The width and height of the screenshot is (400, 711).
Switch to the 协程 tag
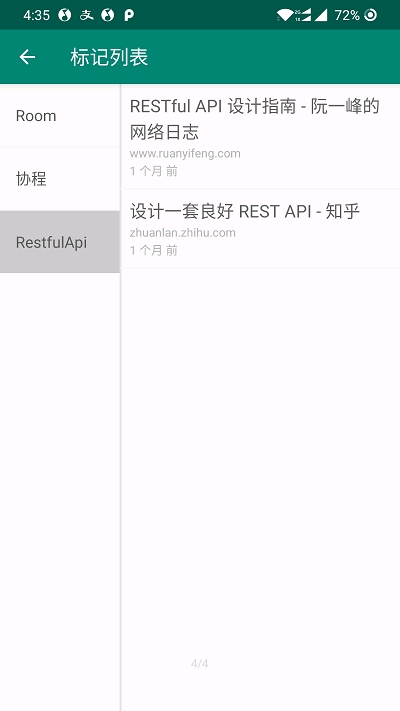tap(60, 179)
